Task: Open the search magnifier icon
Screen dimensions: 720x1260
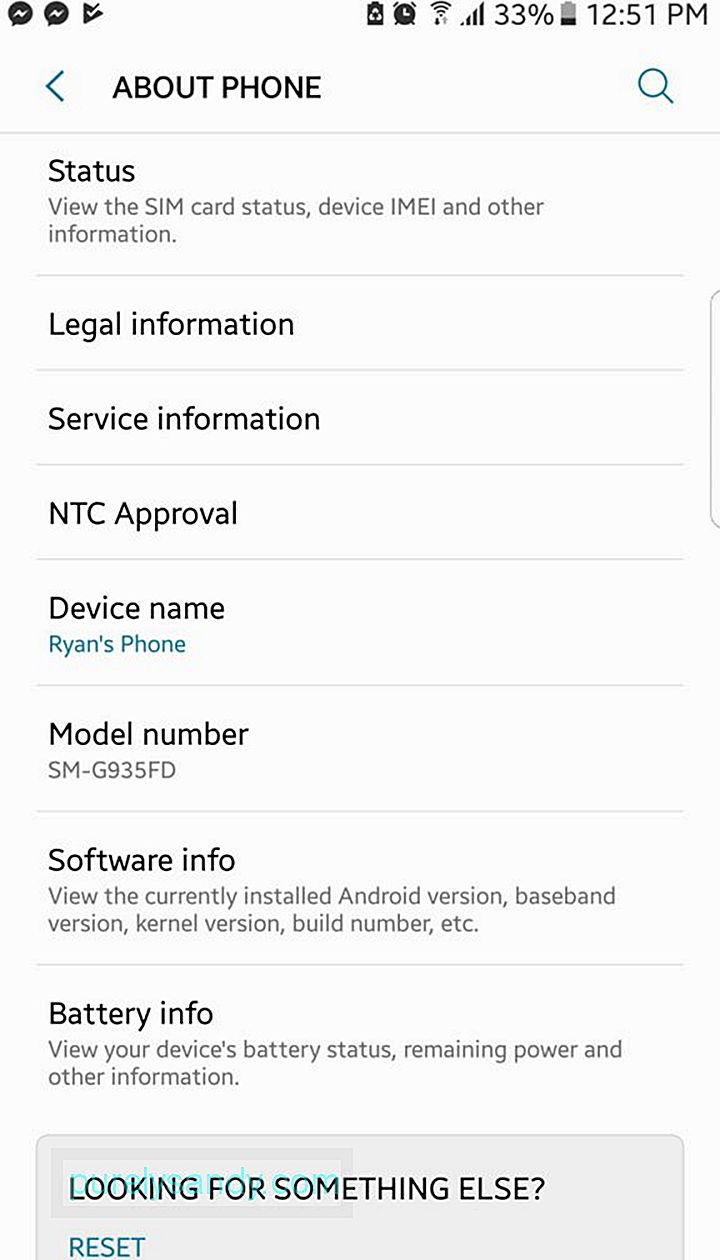Action: click(655, 87)
